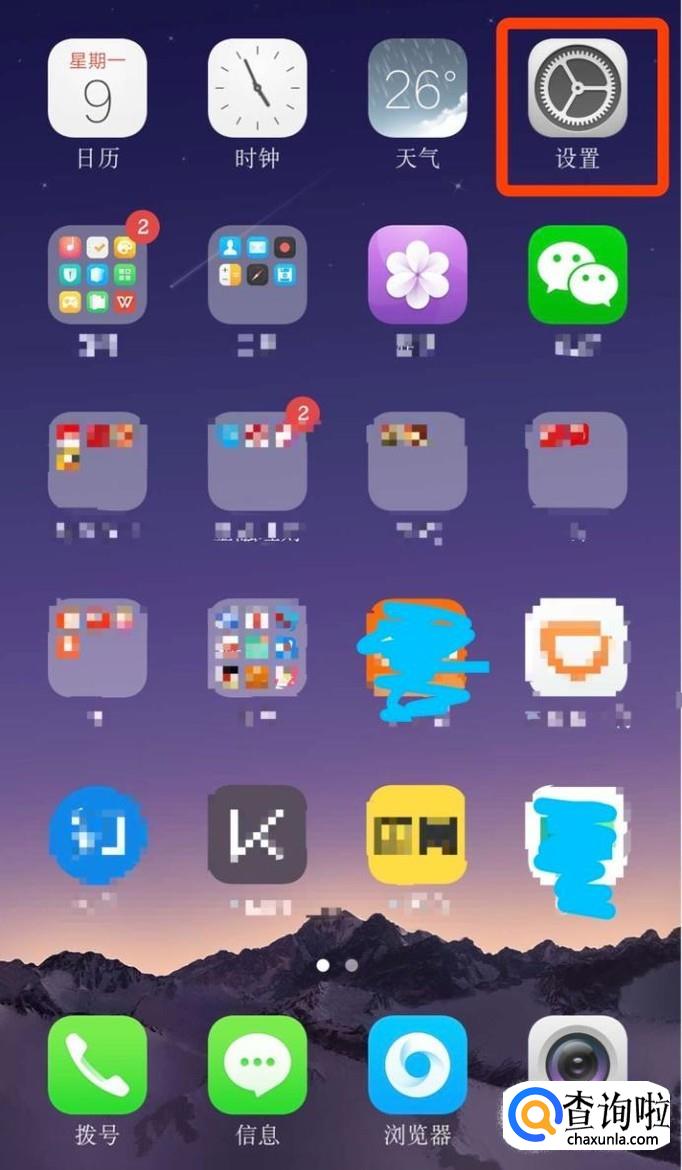Launch the green WeChat app

[x=577, y=274]
